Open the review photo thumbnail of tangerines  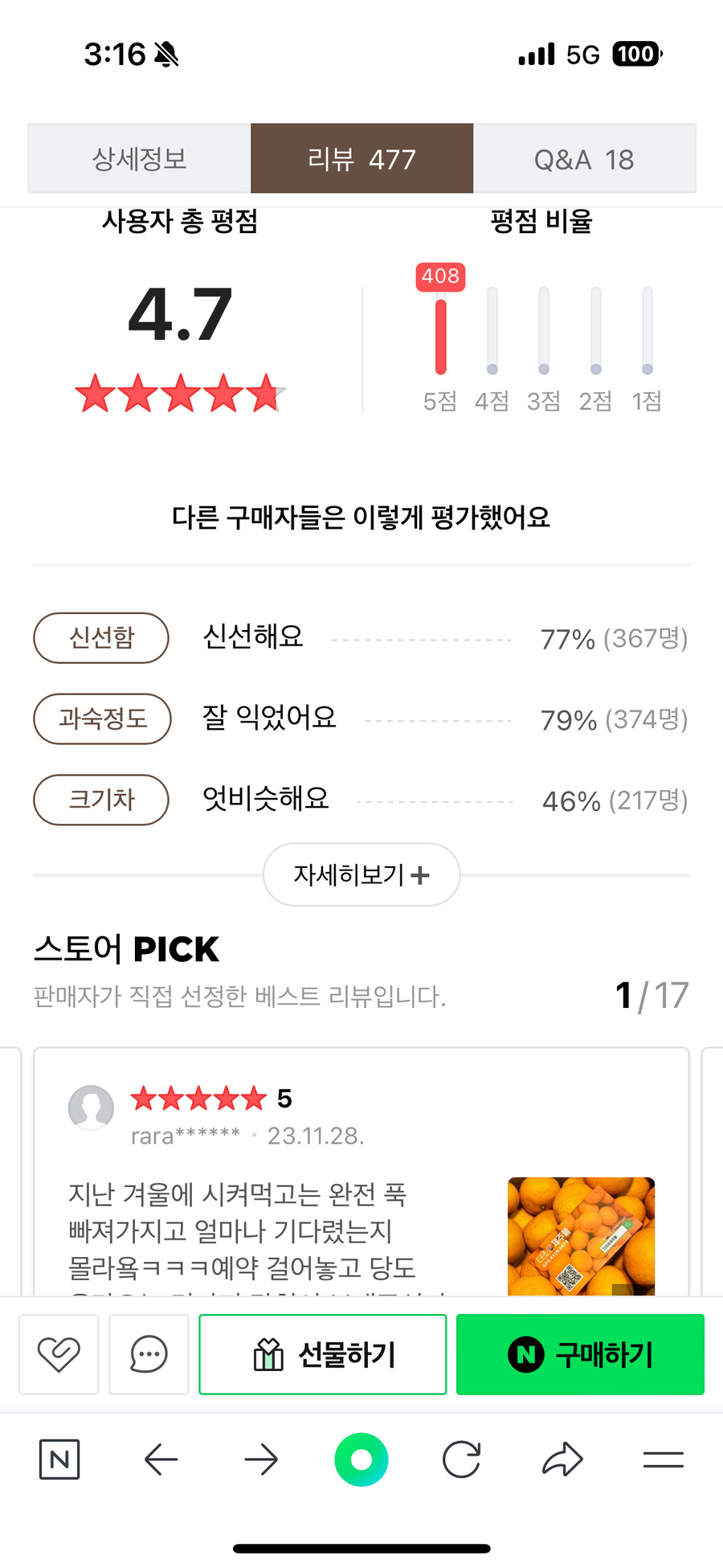[581, 1238]
